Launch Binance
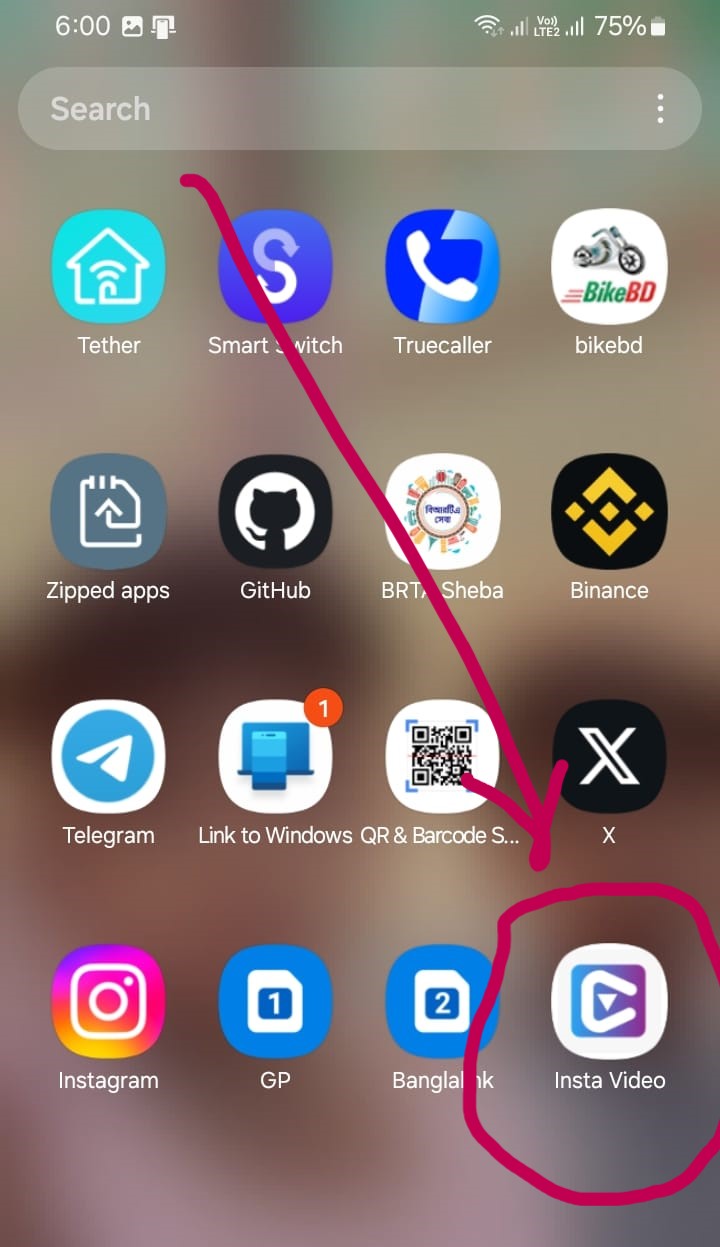720x1247 pixels. pyautogui.click(x=609, y=512)
